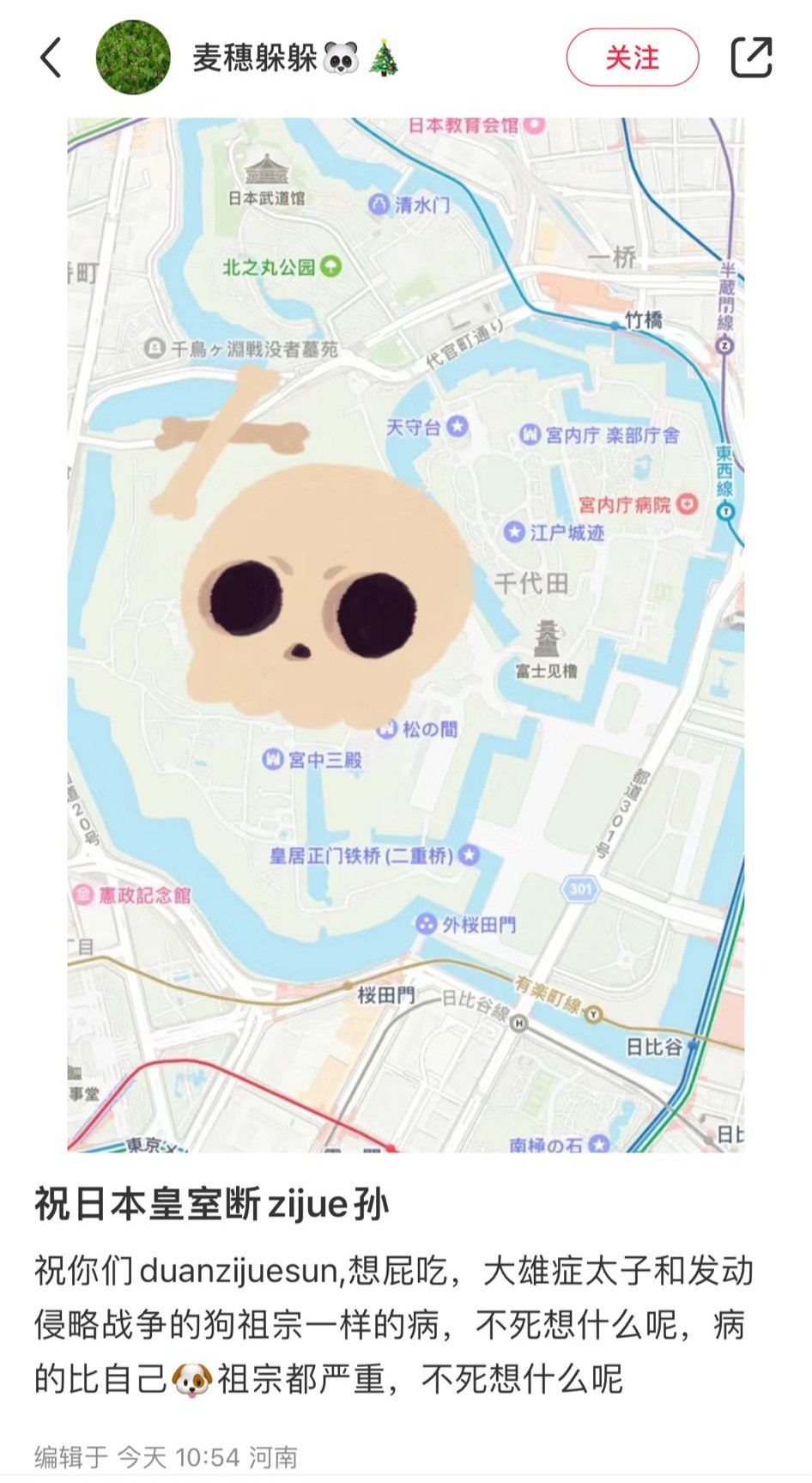Follow the author with 关注 button
The width and height of the screenshot is (812, 1483).
click(x=633, y=58)
